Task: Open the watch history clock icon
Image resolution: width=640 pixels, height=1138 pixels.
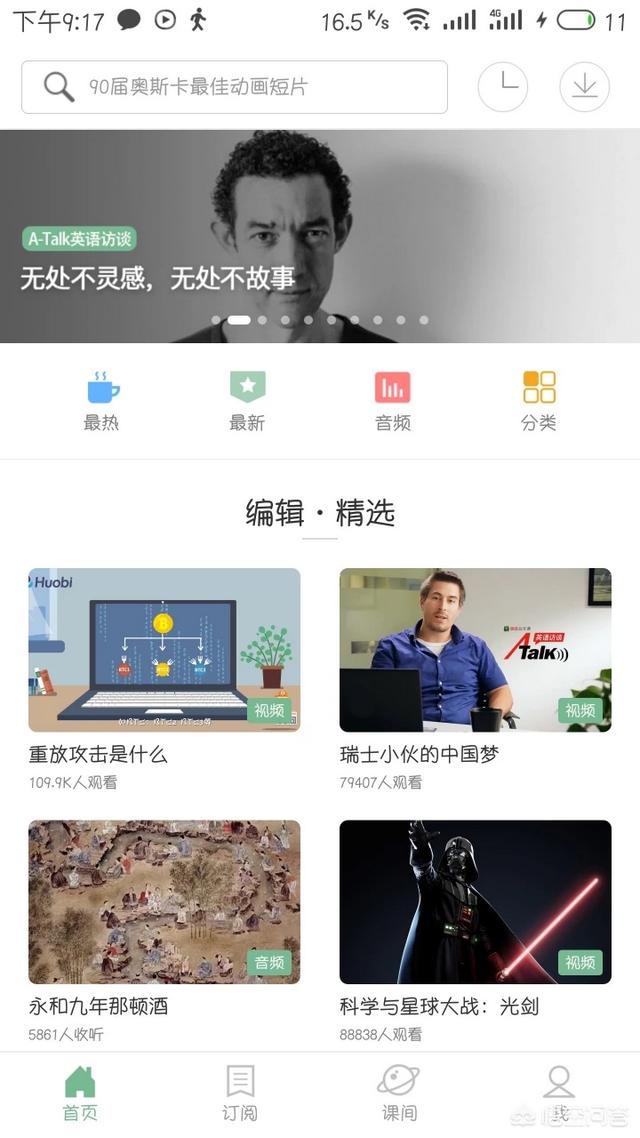Action: [x=503, y=87]
